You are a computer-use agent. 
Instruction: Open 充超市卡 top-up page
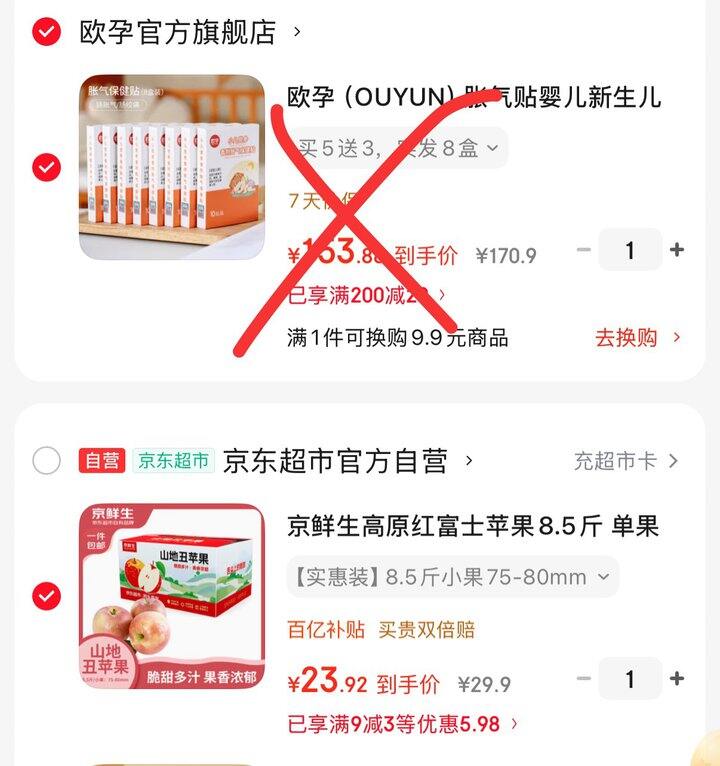tap(626, 461)
